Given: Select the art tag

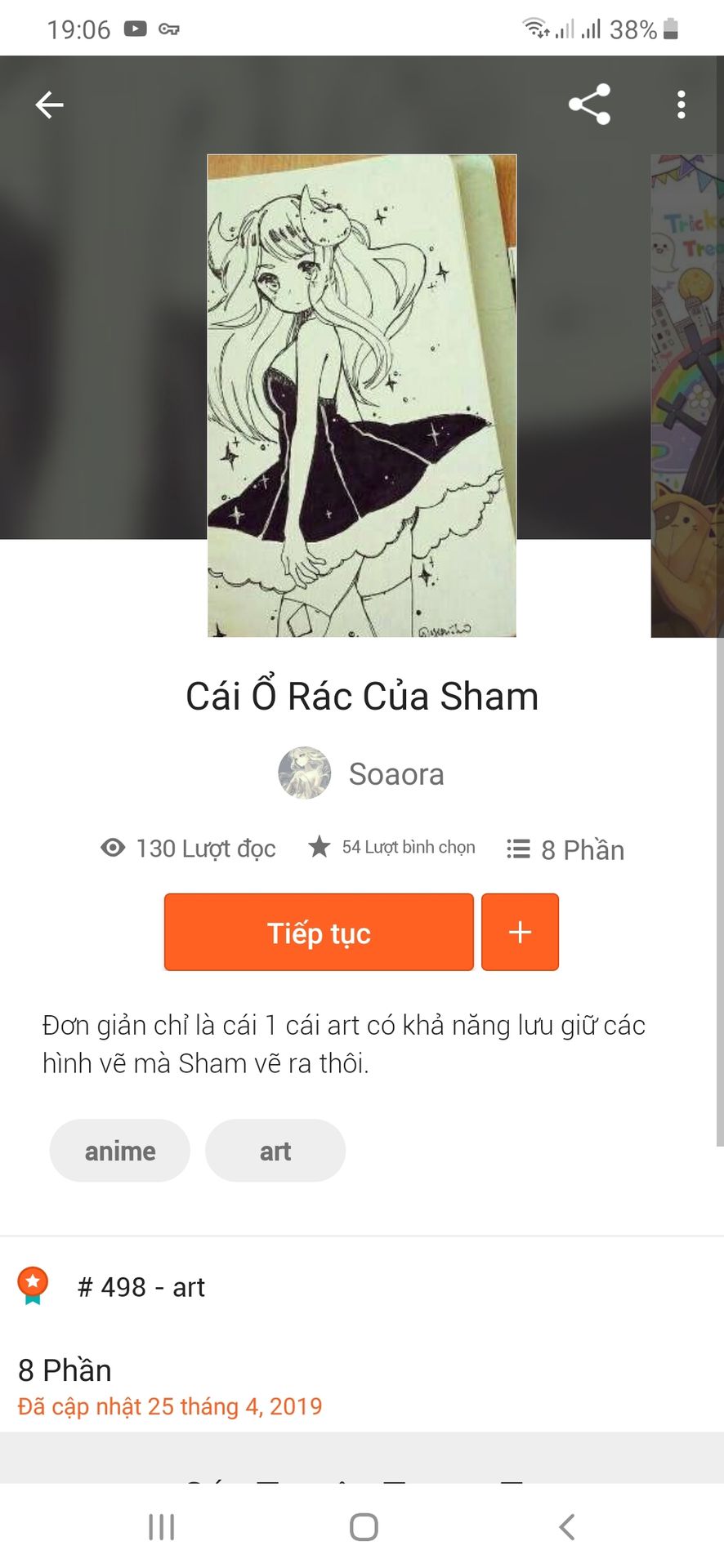Looking at the screenshot, I should tap(275, 1151).
